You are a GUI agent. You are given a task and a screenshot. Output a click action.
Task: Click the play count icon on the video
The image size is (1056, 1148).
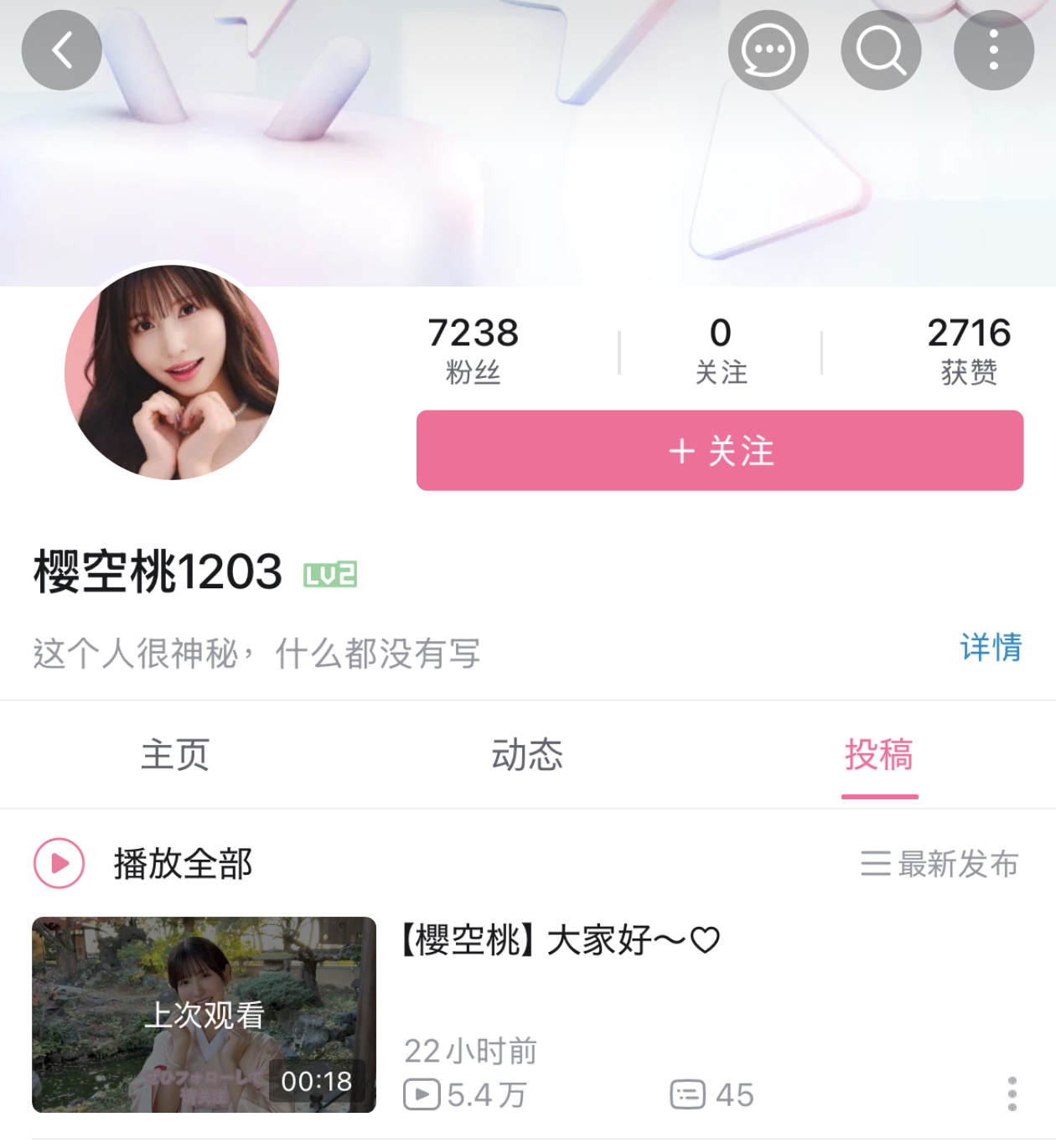(x=423, y=1094)
